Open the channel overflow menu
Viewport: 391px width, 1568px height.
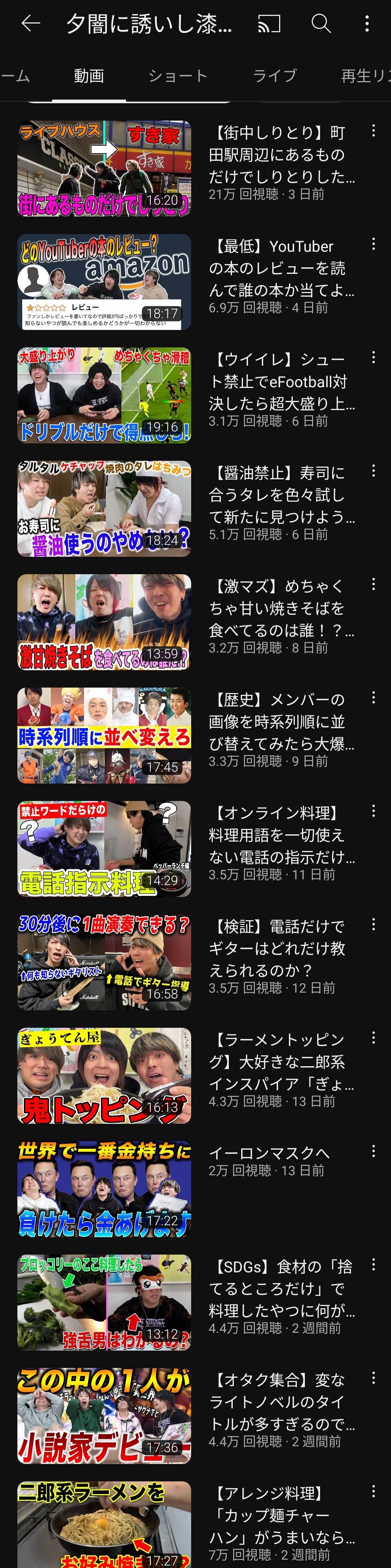pos(367,24)
